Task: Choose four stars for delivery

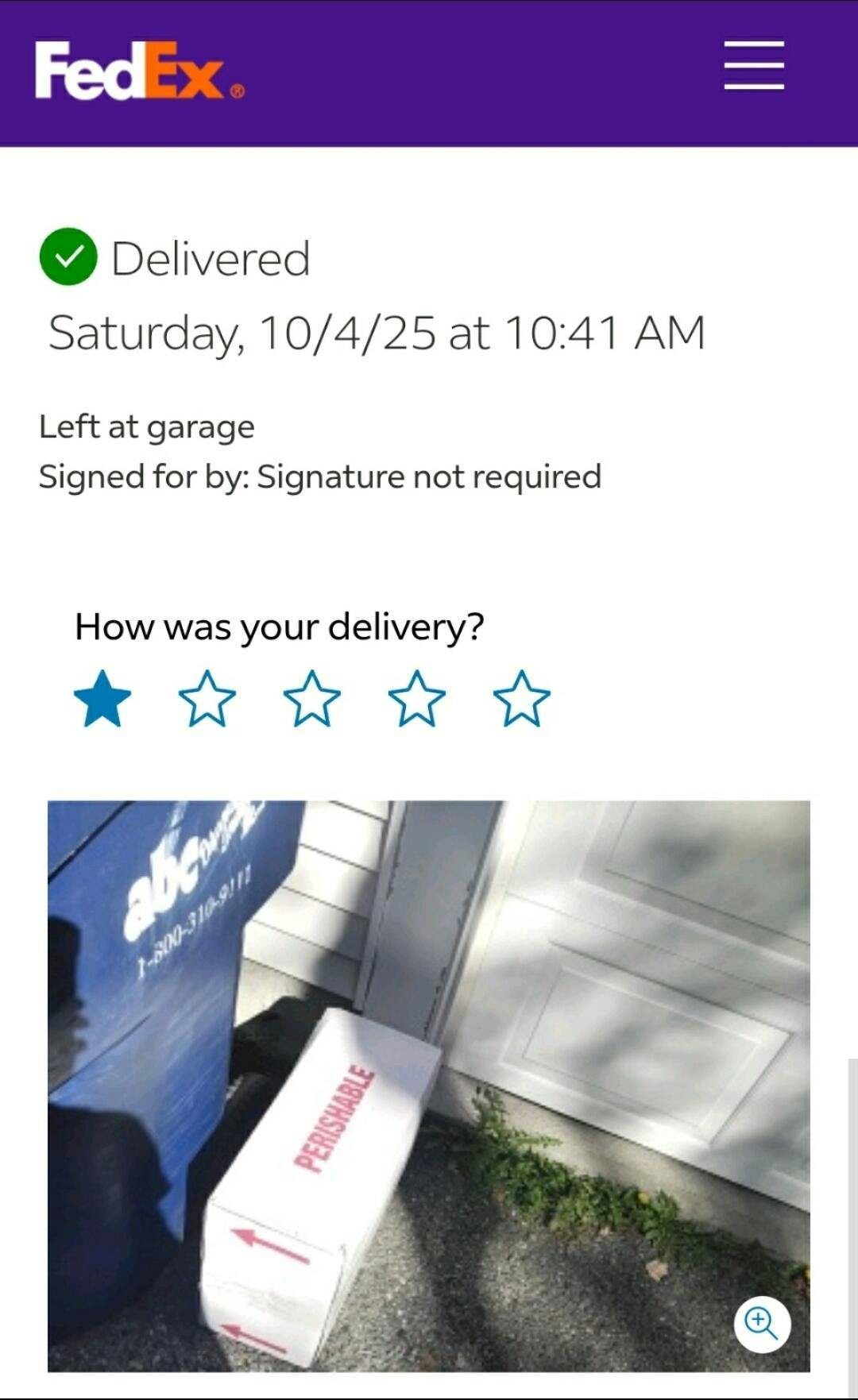Action: click(x=417, y=699)
